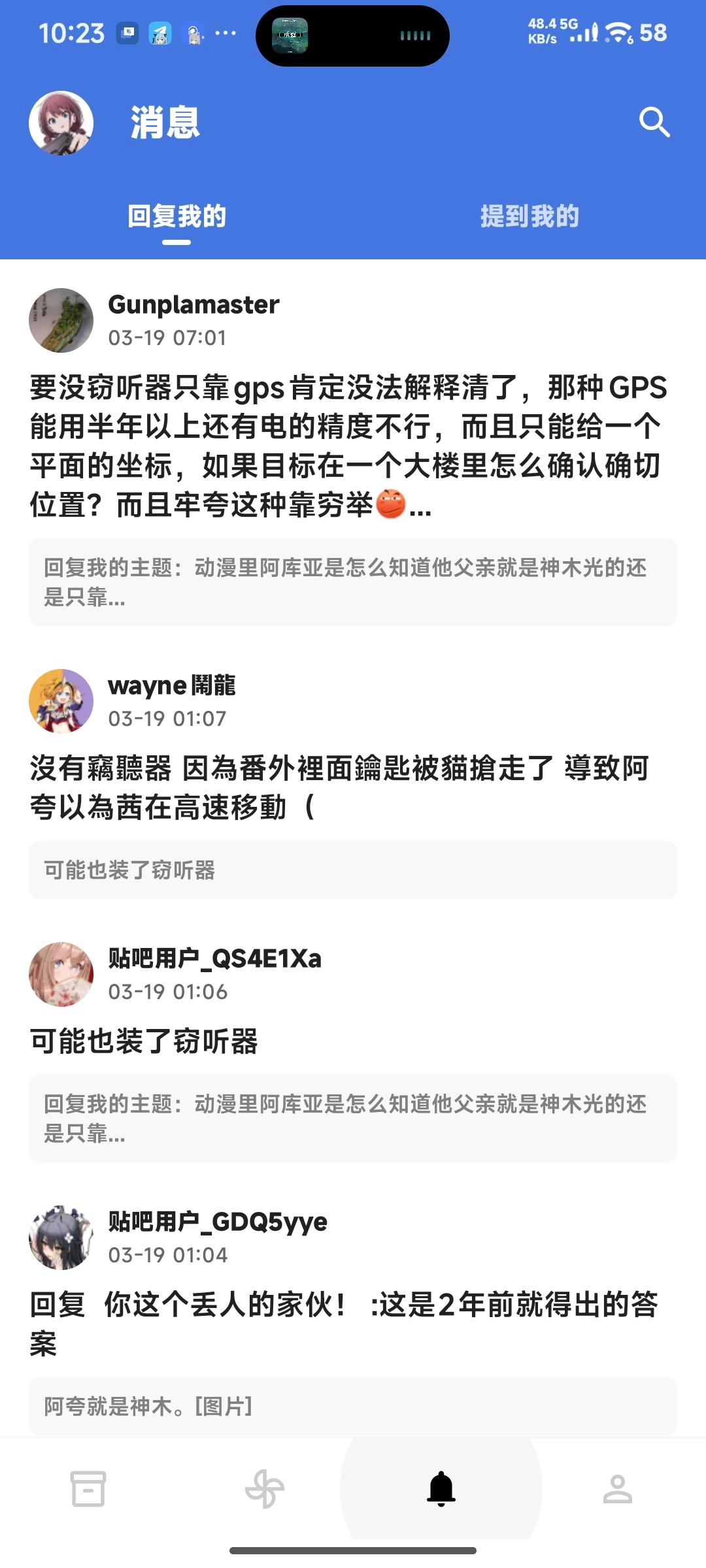
Task: Open Gunplamaster's reply about GPS
Action: click(349, 446)
